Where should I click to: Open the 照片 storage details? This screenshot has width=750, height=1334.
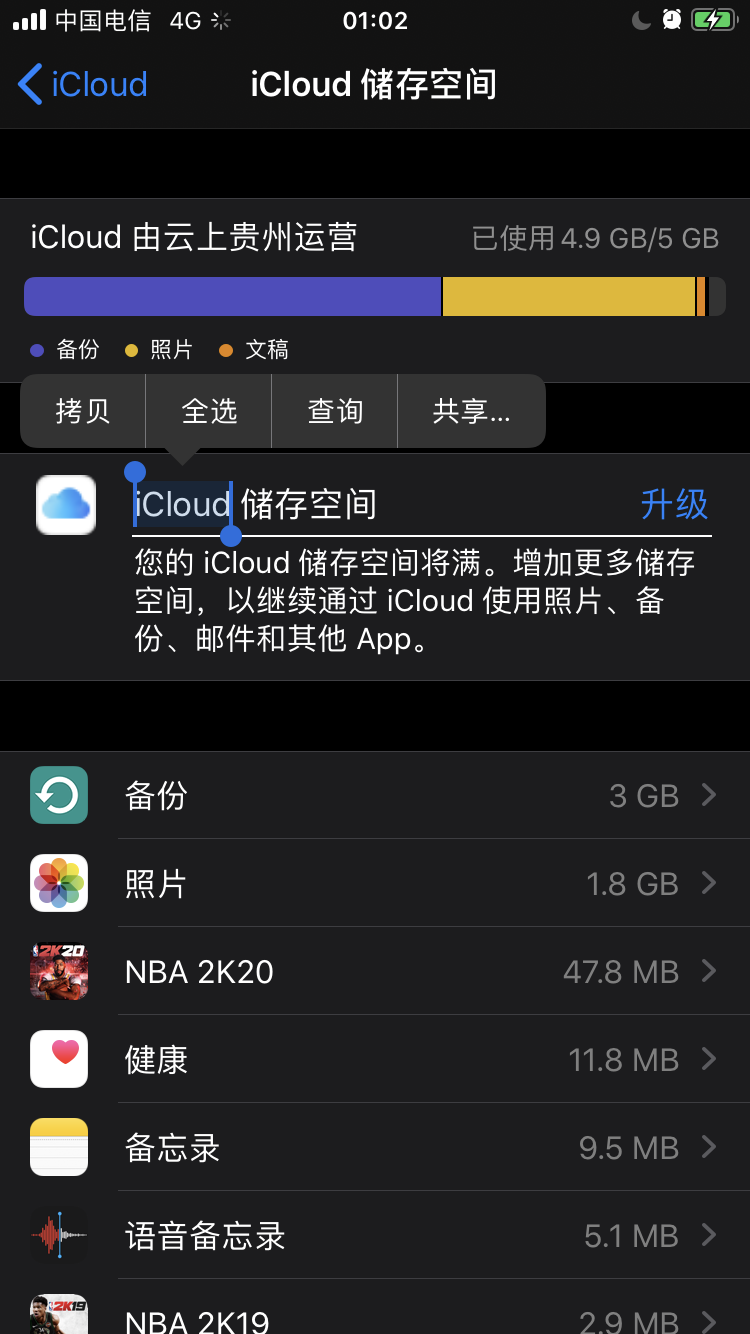(x=375, y=884)
